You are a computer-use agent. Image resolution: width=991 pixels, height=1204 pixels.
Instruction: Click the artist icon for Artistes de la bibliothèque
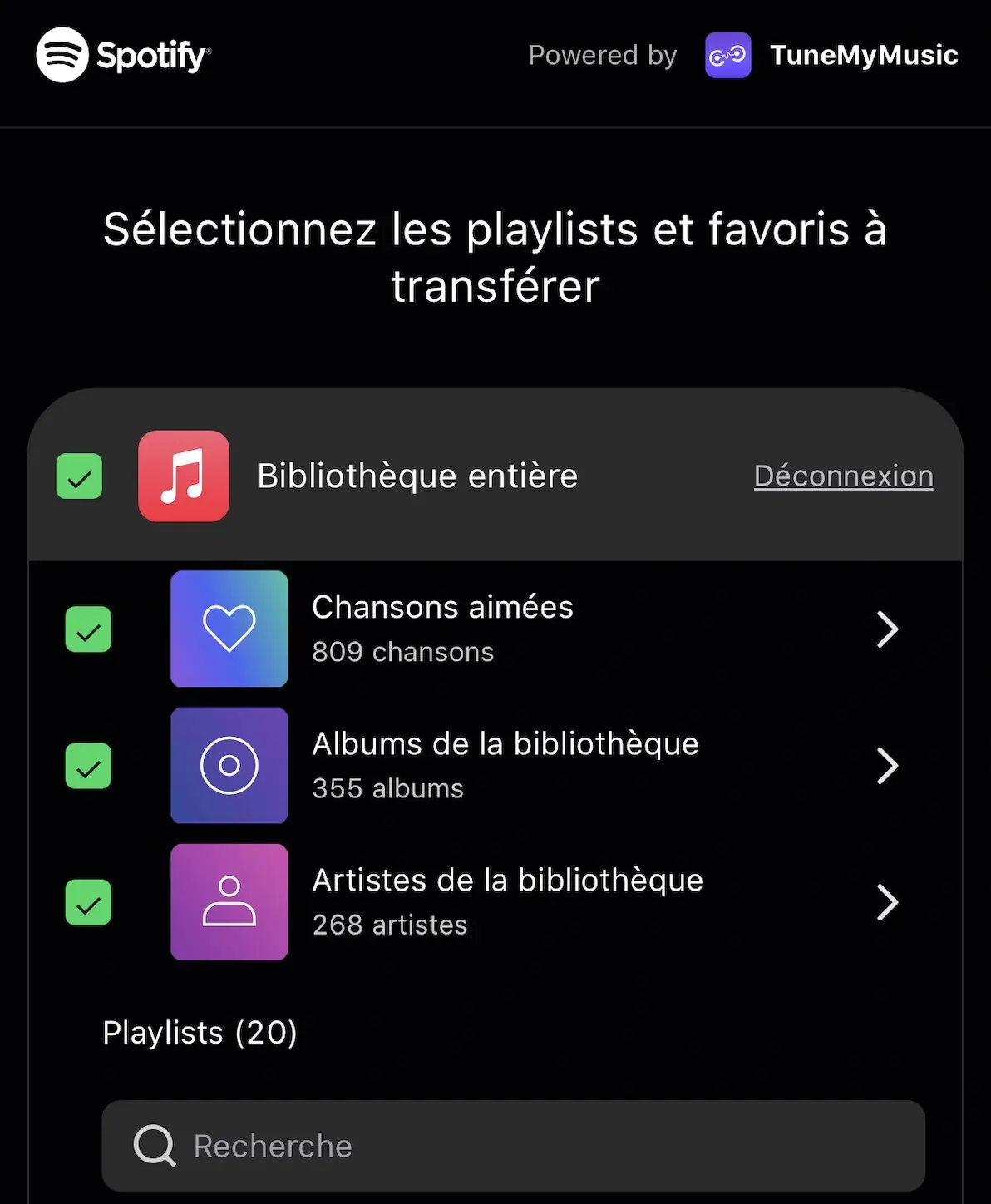pos(229,902)
